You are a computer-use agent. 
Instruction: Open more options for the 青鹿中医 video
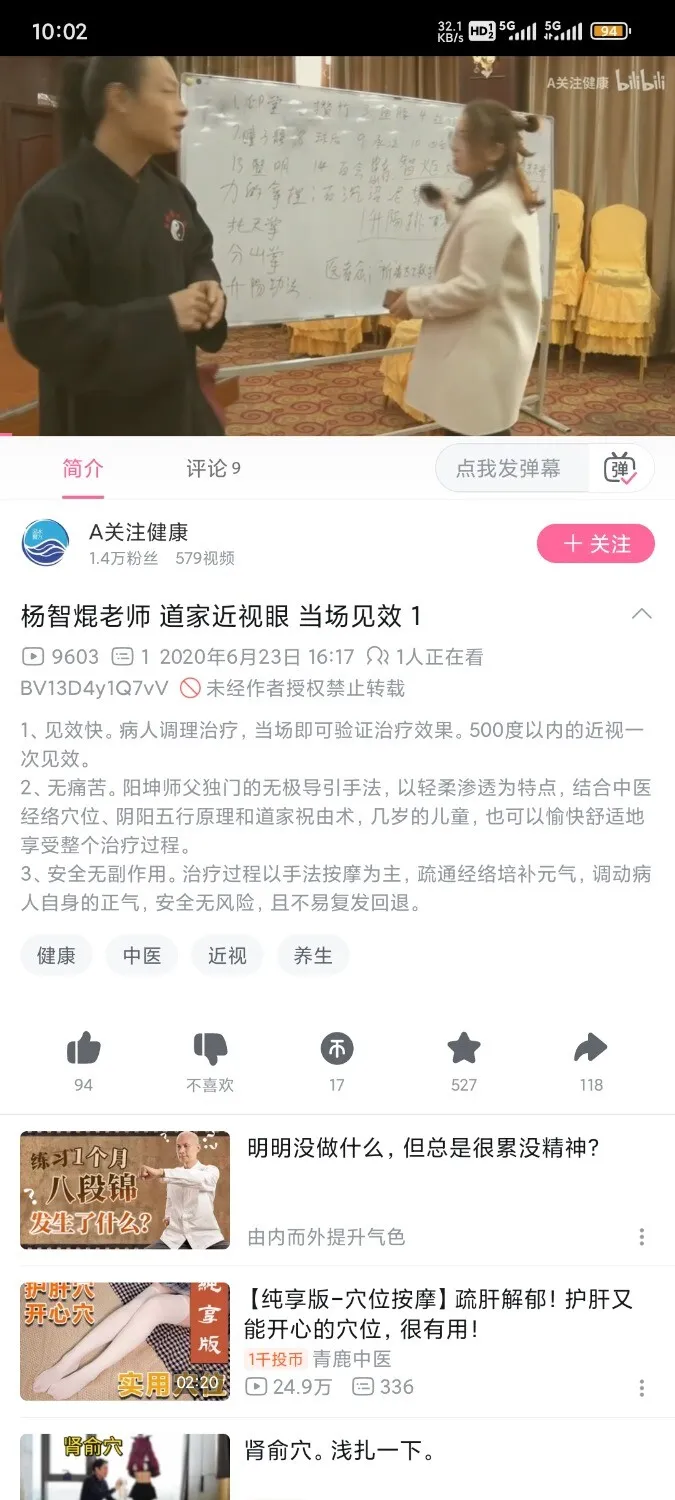point(642,1388)
